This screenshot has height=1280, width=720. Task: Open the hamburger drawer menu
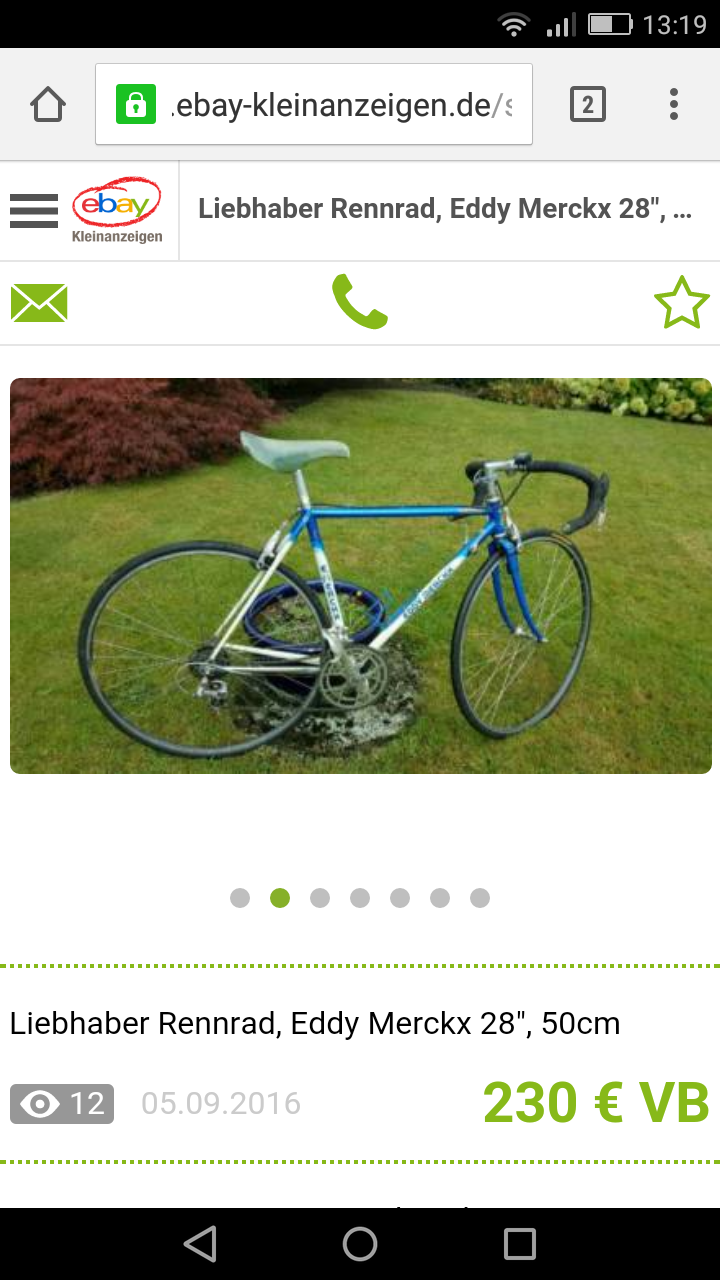34,211
